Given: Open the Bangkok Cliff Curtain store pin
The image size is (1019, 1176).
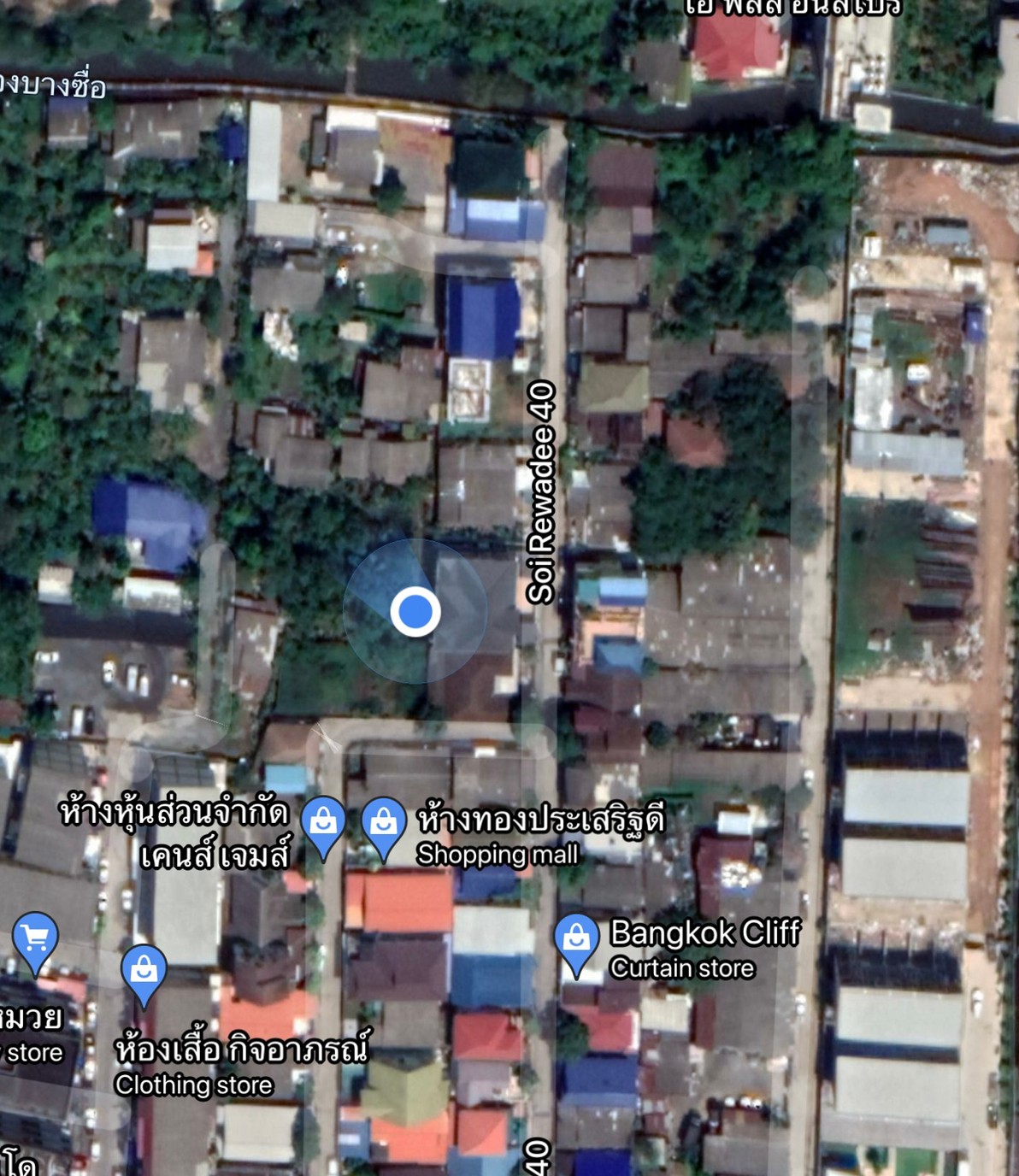Looking at the screenshot, I should click(x=576, y=941).
